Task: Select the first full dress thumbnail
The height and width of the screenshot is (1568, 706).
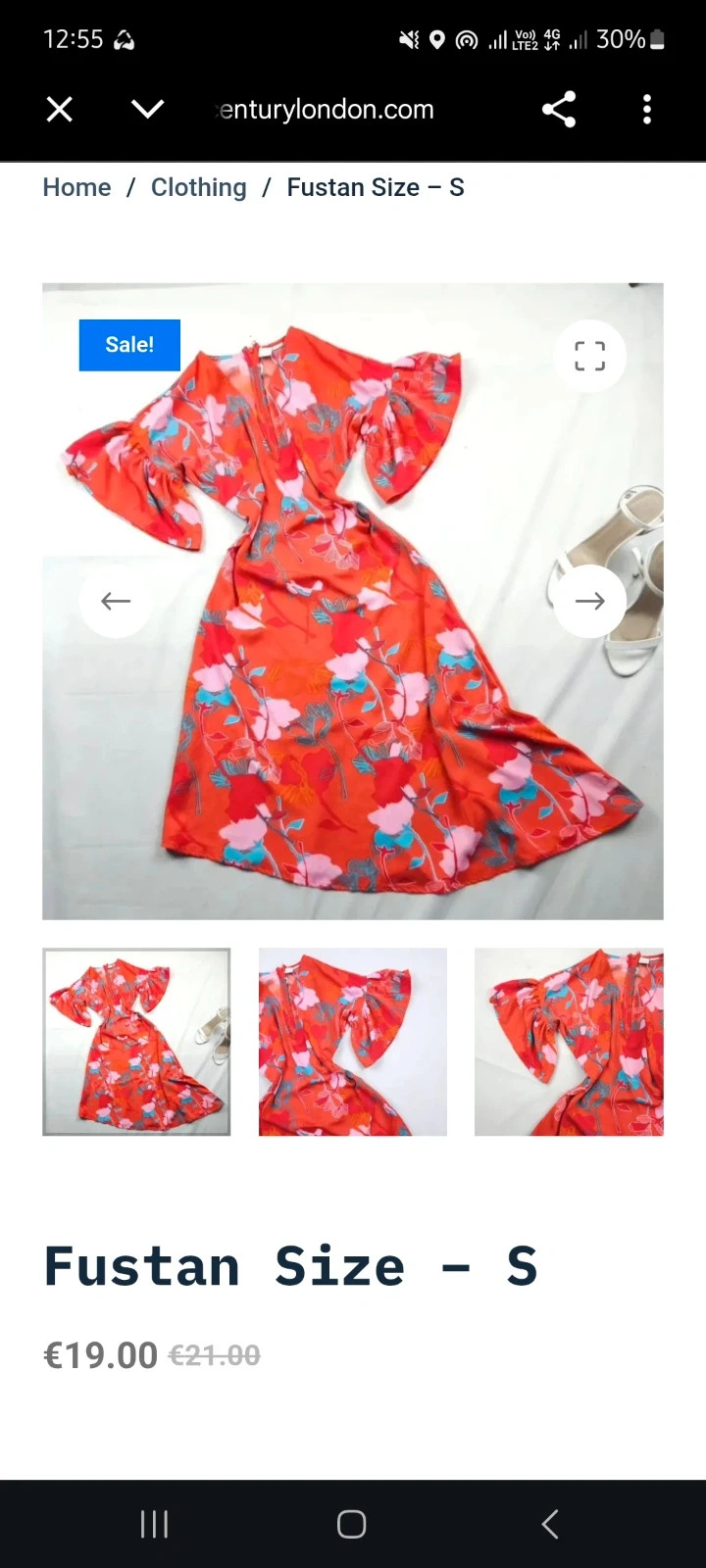Action: tap(136, 1042)
